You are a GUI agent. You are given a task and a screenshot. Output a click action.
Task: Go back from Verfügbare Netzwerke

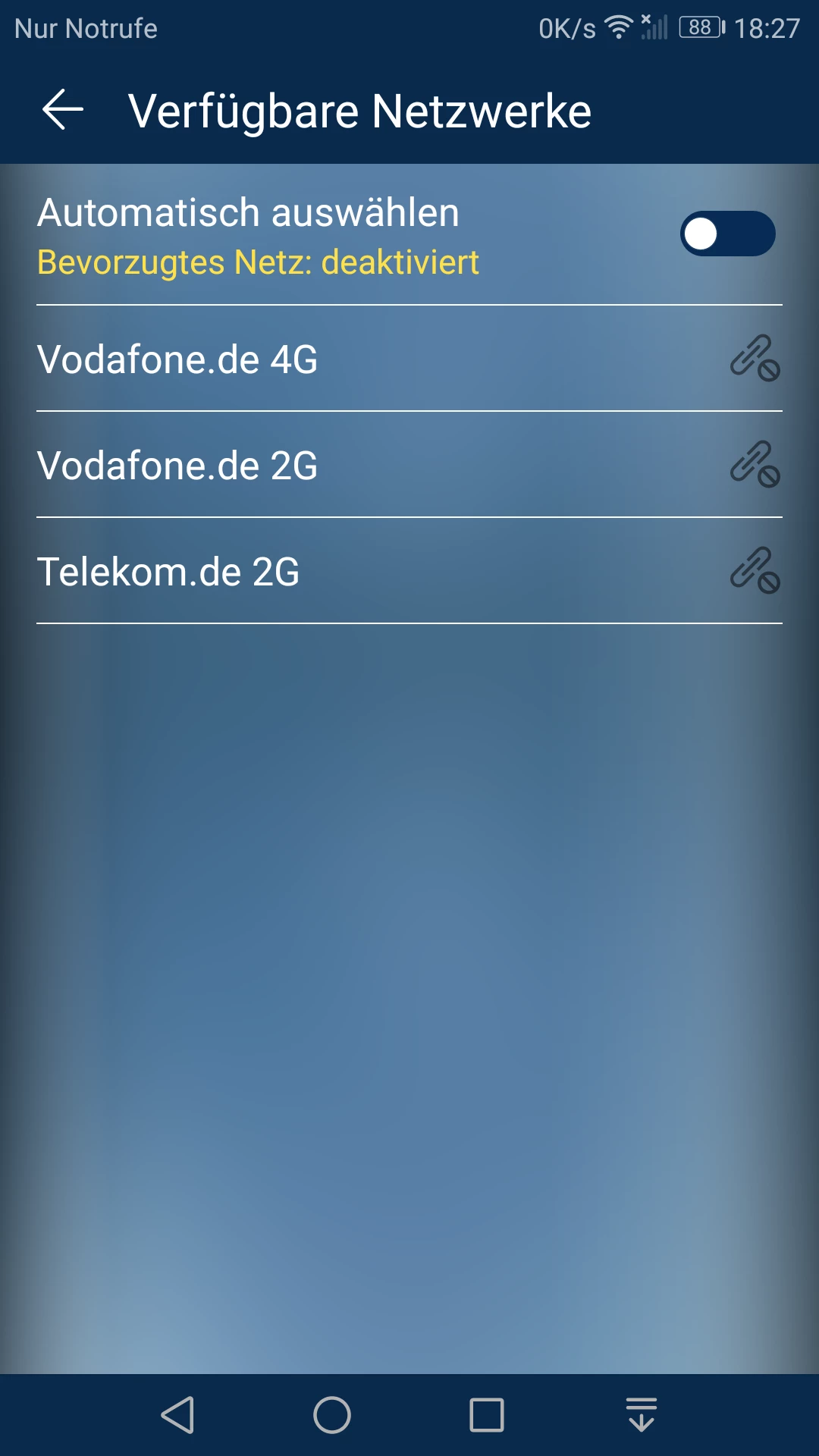(x=62, y=110)
